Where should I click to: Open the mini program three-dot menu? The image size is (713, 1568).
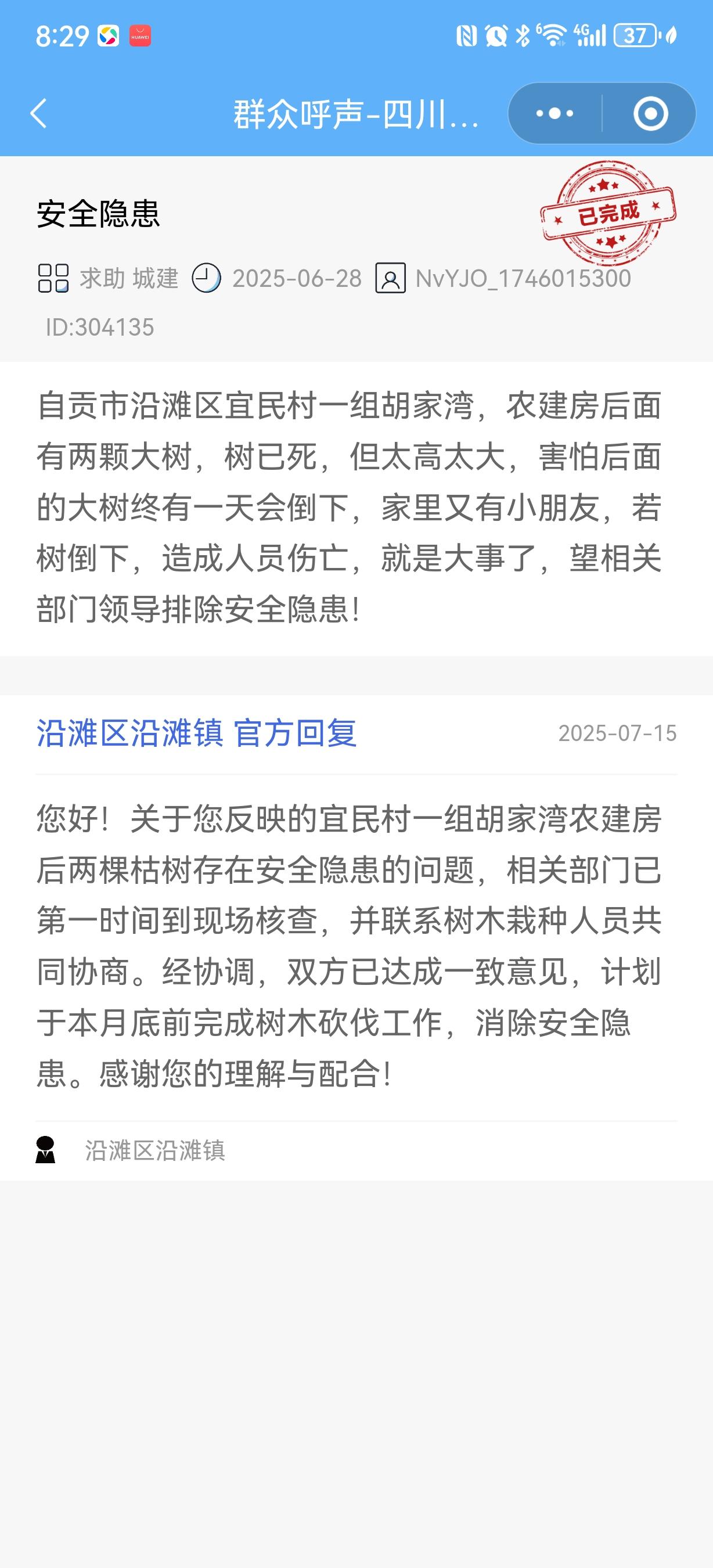point(554,114)
